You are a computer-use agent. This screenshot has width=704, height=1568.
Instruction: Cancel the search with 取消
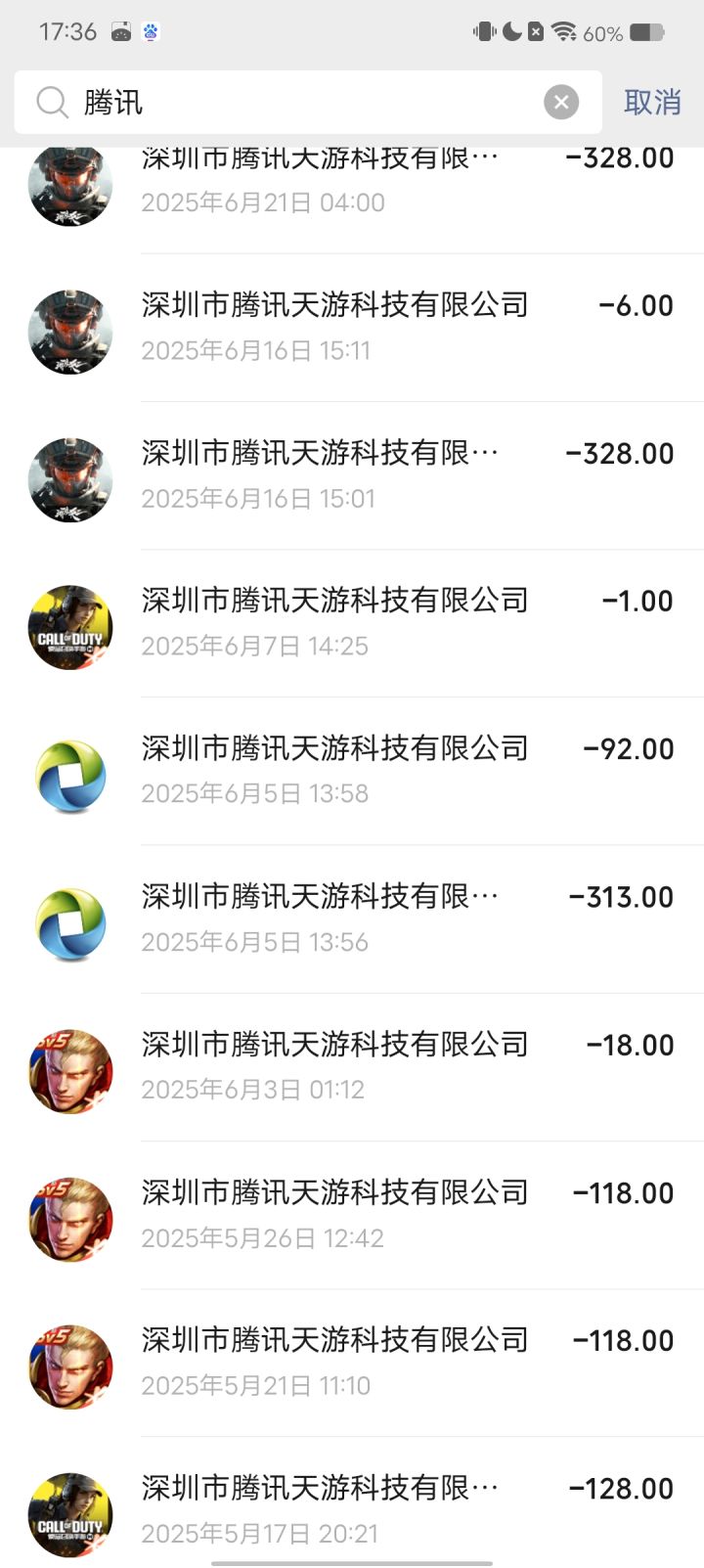(x=652, y=102)
